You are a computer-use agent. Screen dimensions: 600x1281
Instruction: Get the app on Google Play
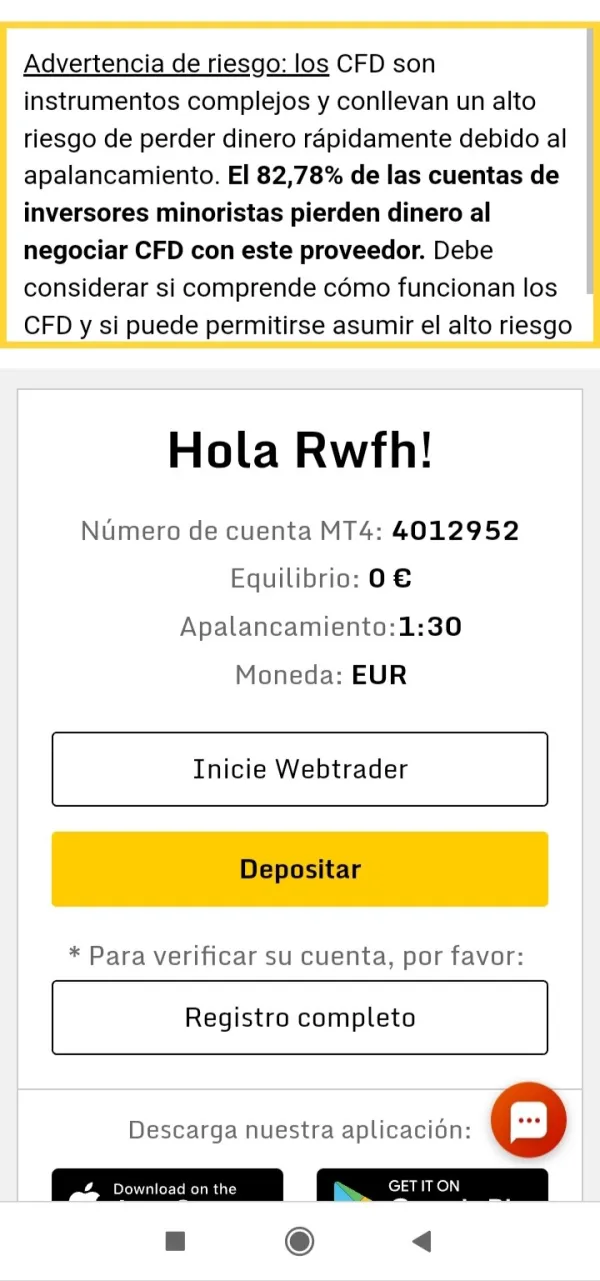tap(432, 1186)
